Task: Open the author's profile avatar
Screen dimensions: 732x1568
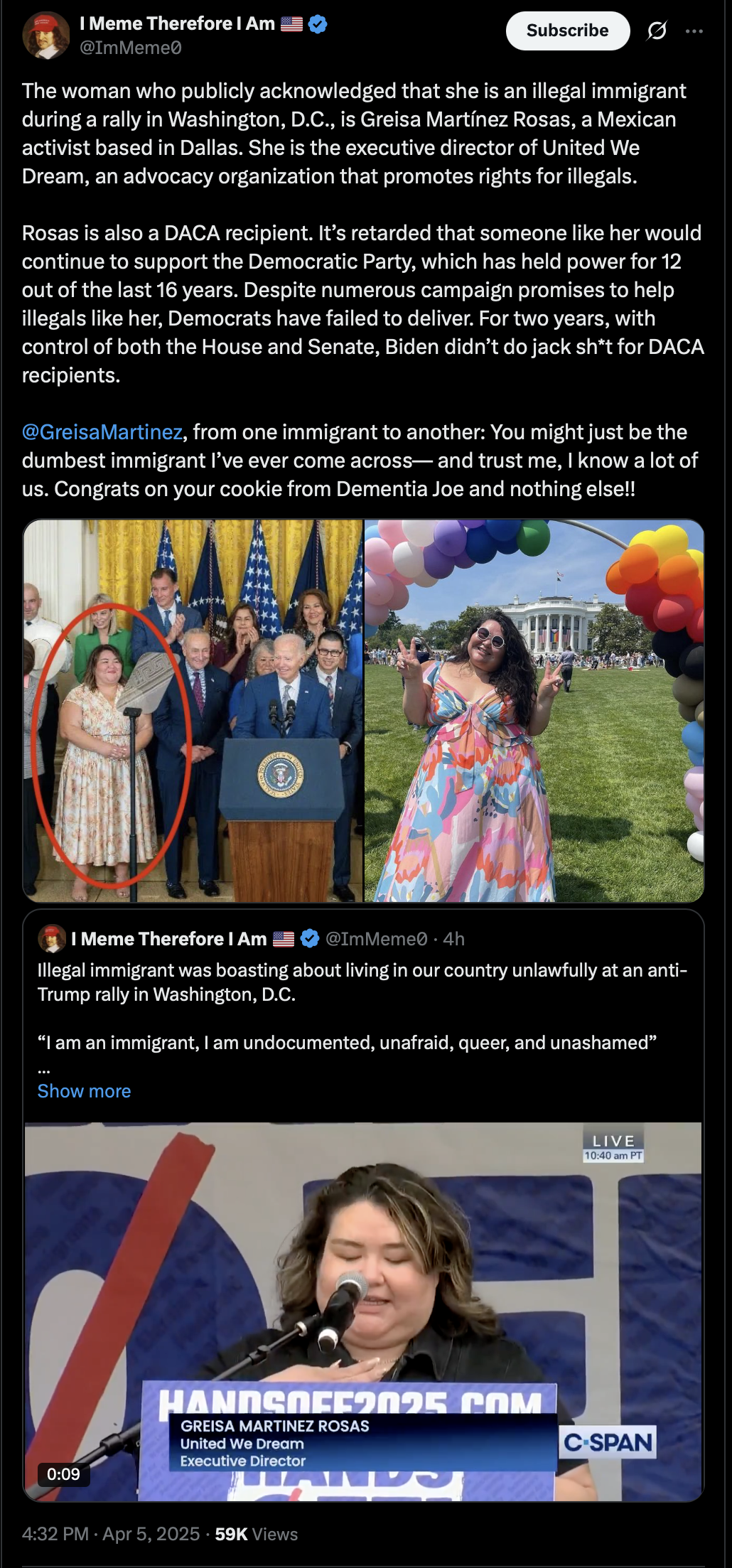Action: pos(45,36)
